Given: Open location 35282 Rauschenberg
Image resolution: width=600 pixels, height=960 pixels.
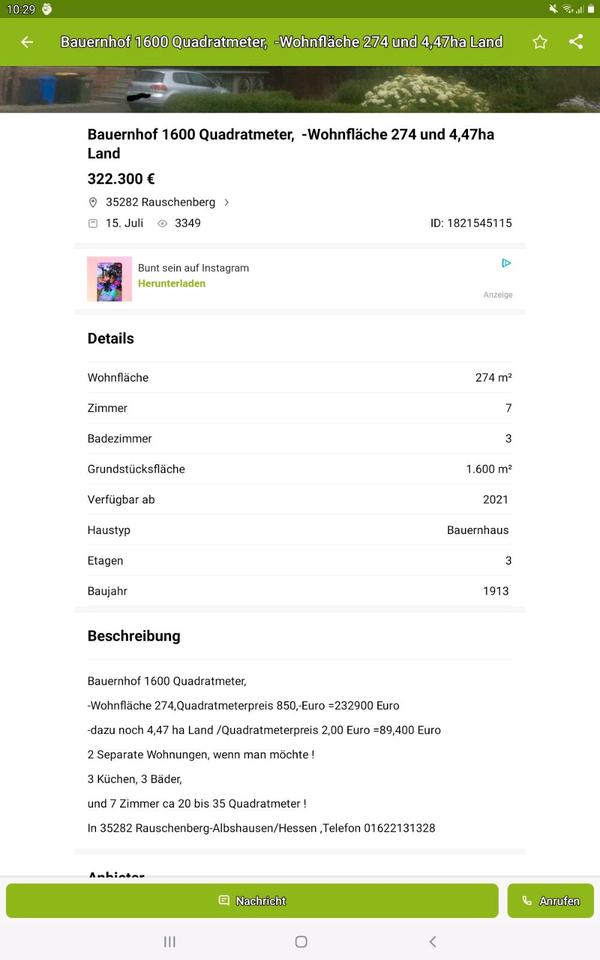Looking at the screenshot, I should (160, 202).
